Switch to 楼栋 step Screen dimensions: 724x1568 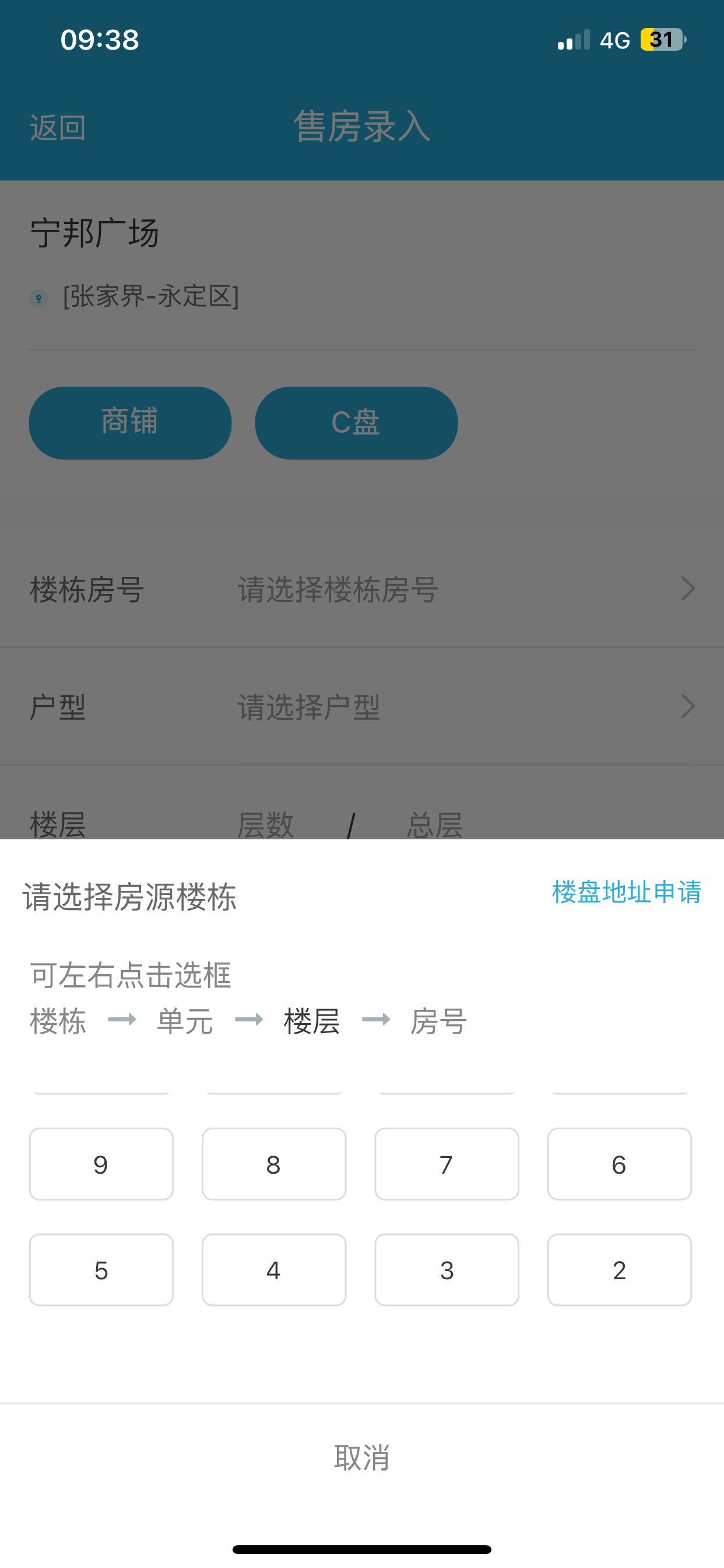[x=58, y=1021]
